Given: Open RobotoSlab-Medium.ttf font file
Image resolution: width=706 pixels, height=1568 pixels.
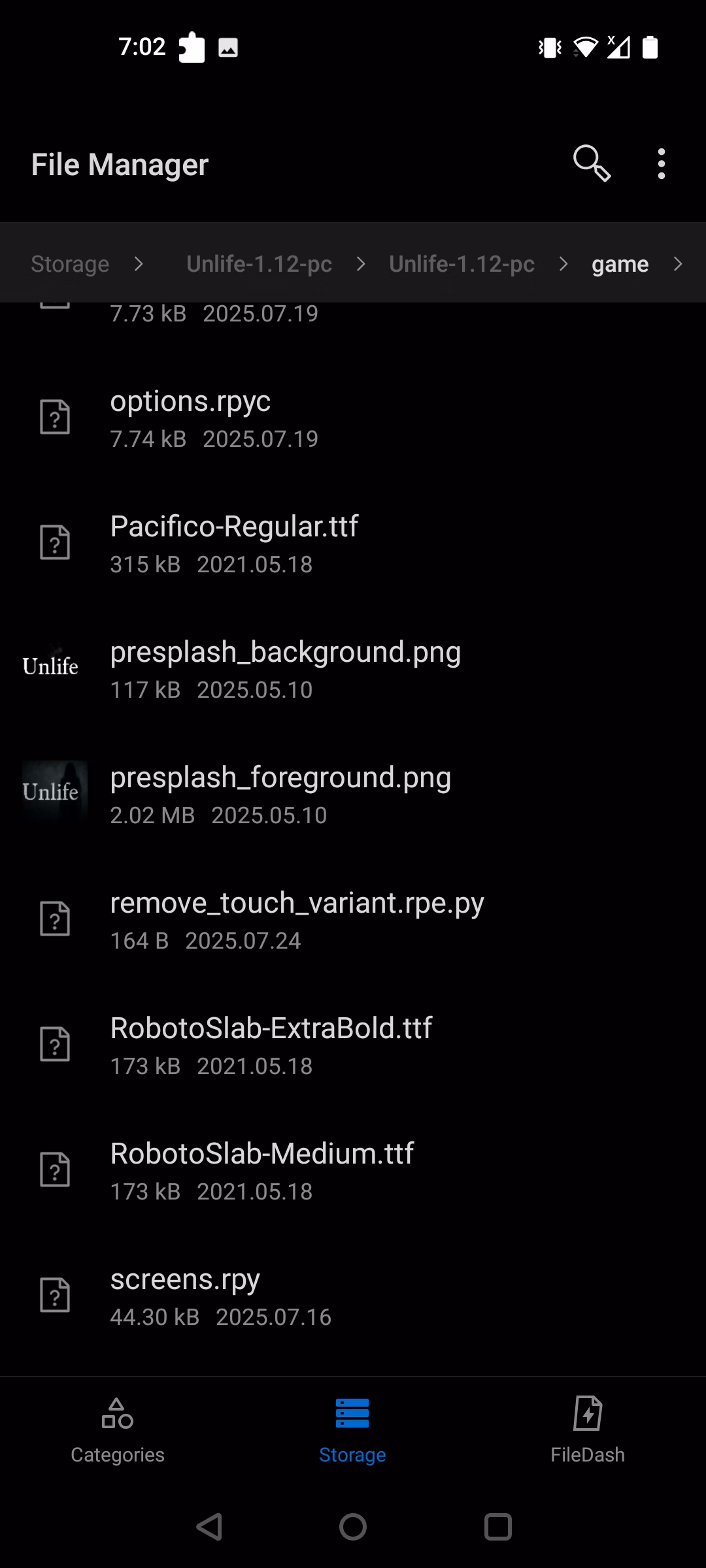Looking at the screenshot, I should (261, 1171).
